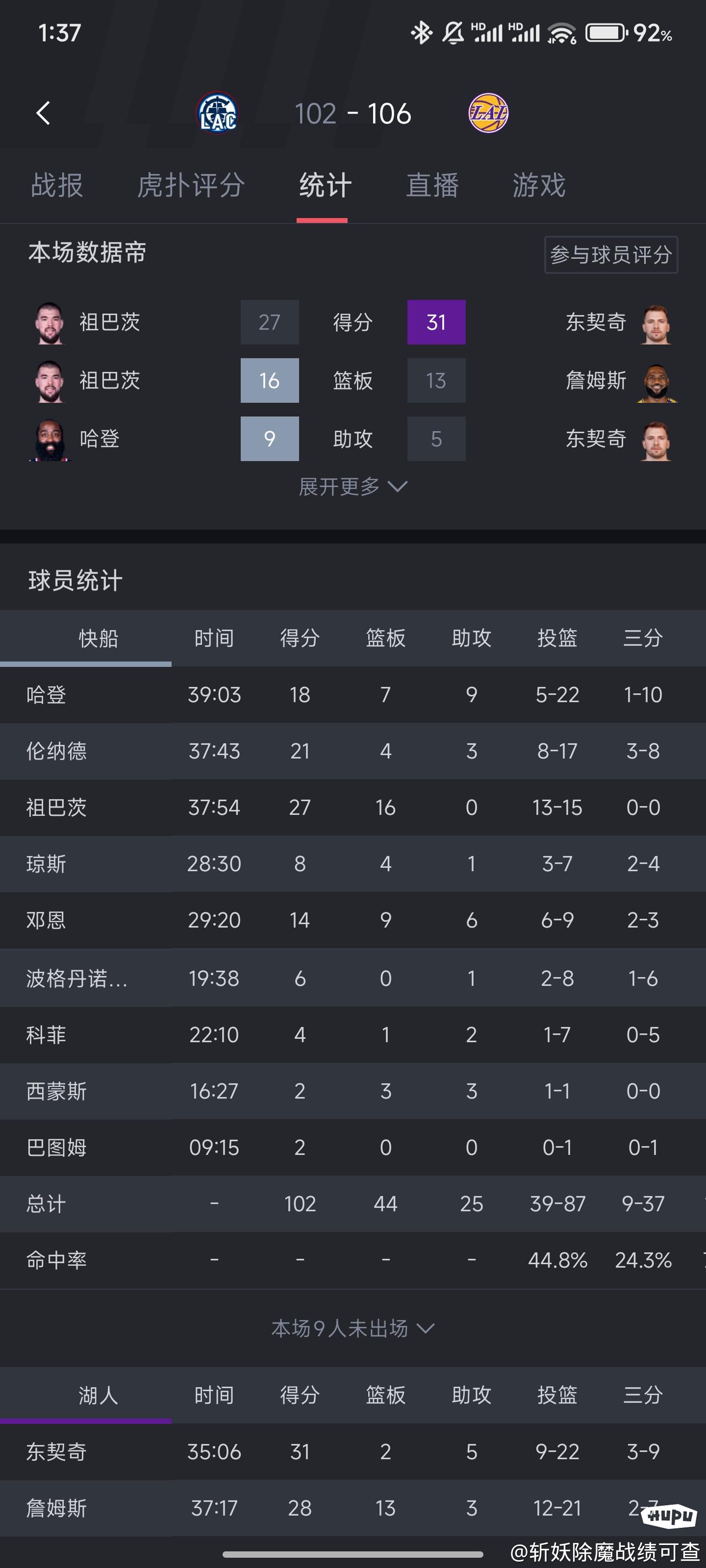Open the 虎扑评分 tab
706x1568 pixels.
tap(191, 185)
